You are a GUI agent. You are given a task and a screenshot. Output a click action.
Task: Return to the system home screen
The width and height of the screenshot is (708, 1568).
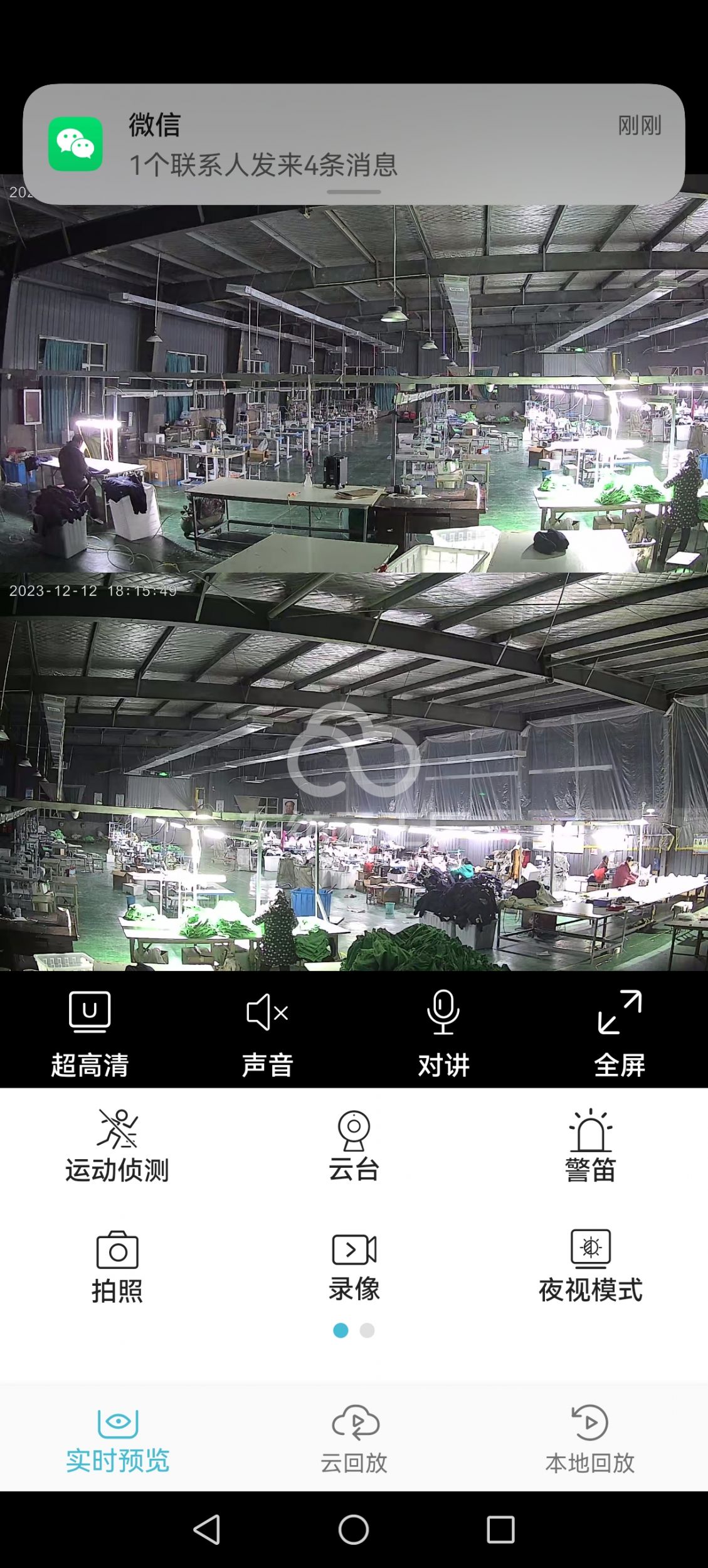pos(354,1530)
